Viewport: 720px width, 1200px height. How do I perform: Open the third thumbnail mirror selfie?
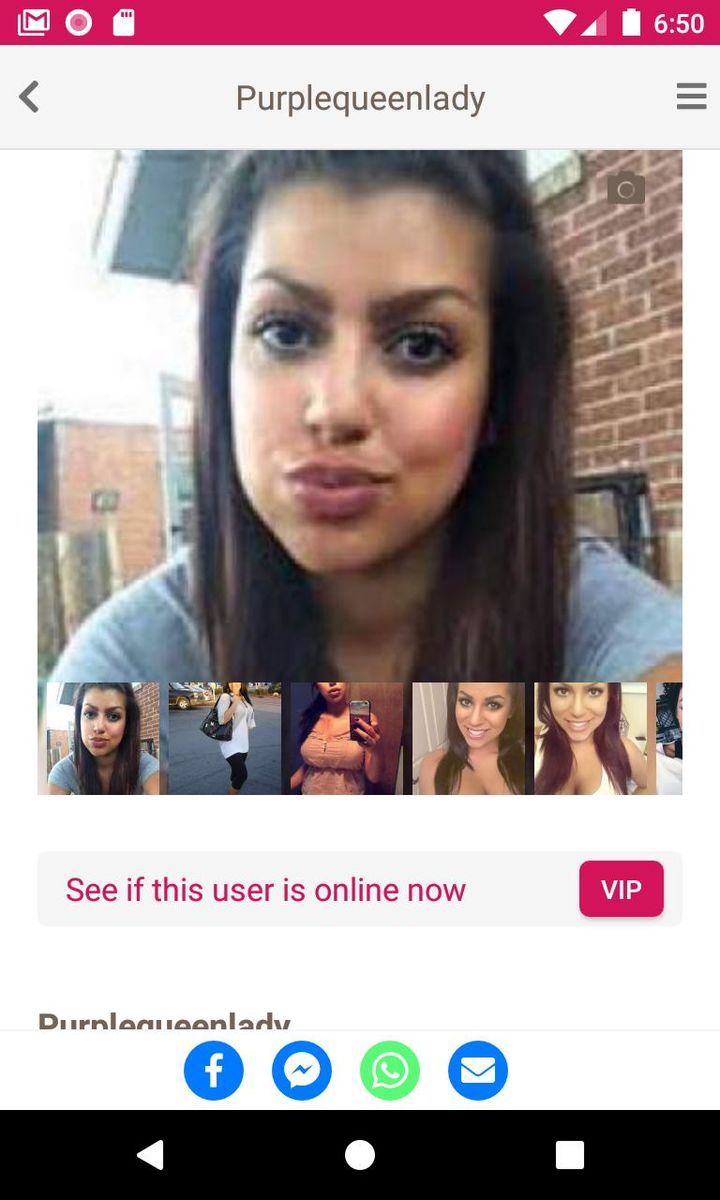(346, 738)
